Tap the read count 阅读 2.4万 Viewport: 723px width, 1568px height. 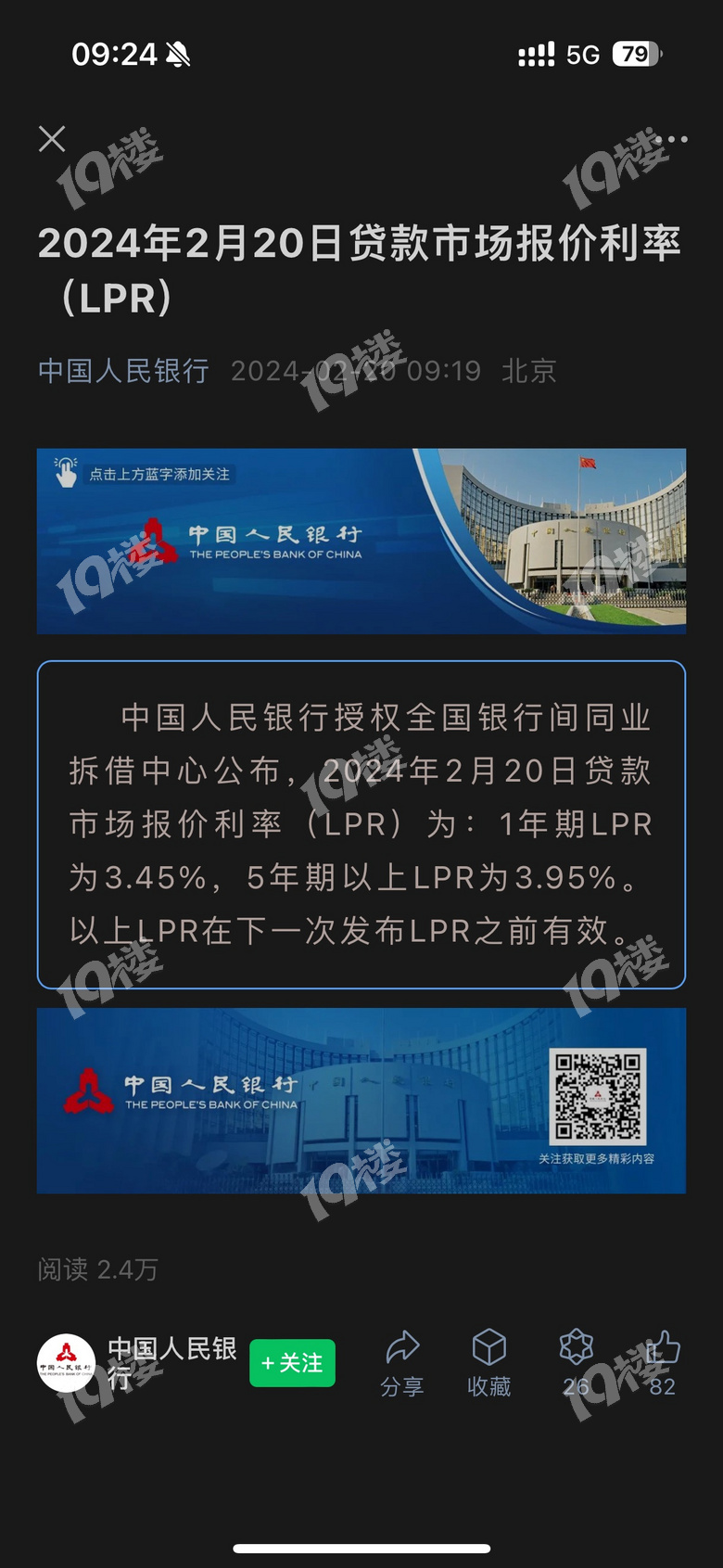point(95,1269)
